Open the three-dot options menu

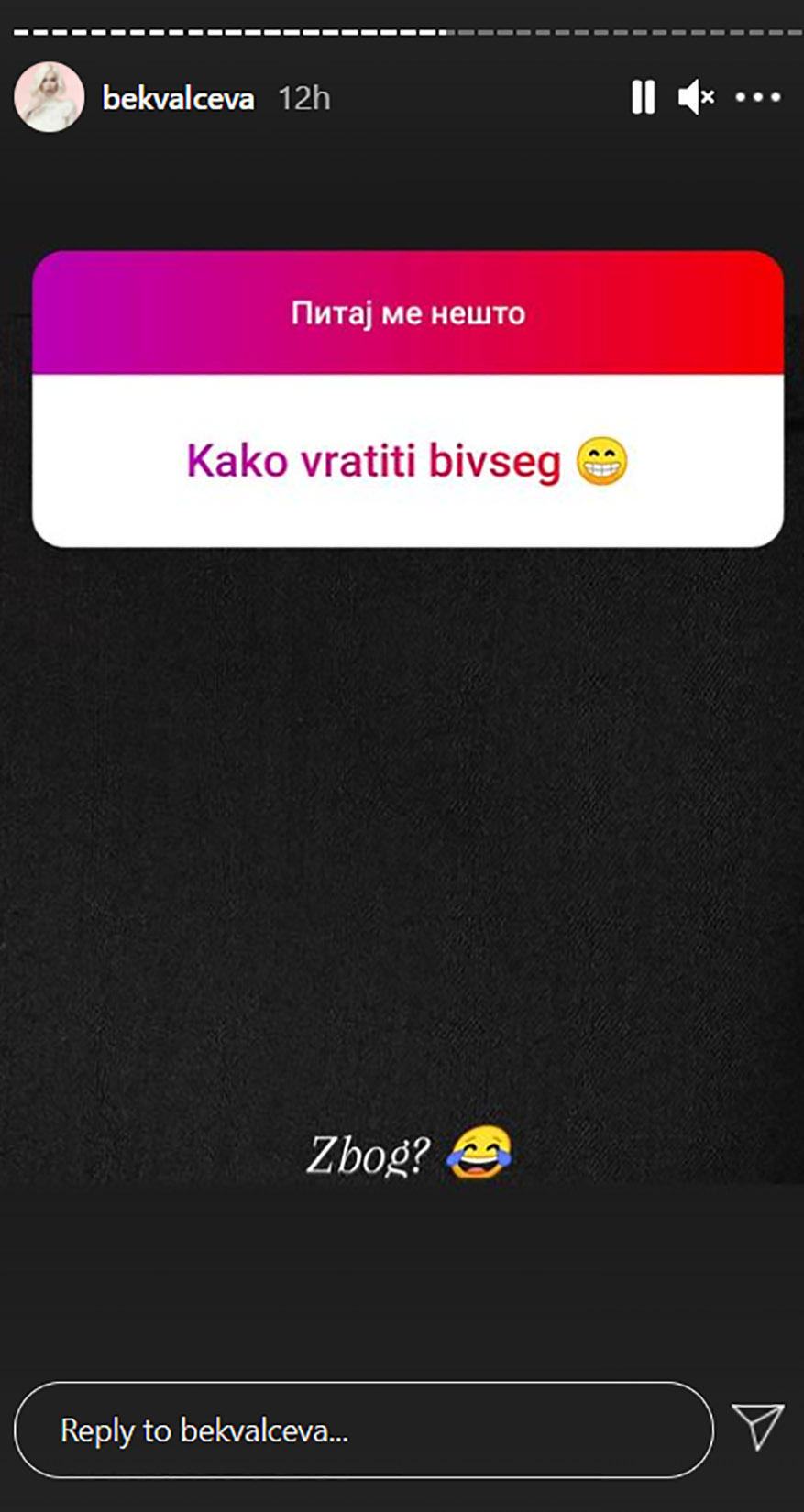pyautogui.click(x=758, y=97)
